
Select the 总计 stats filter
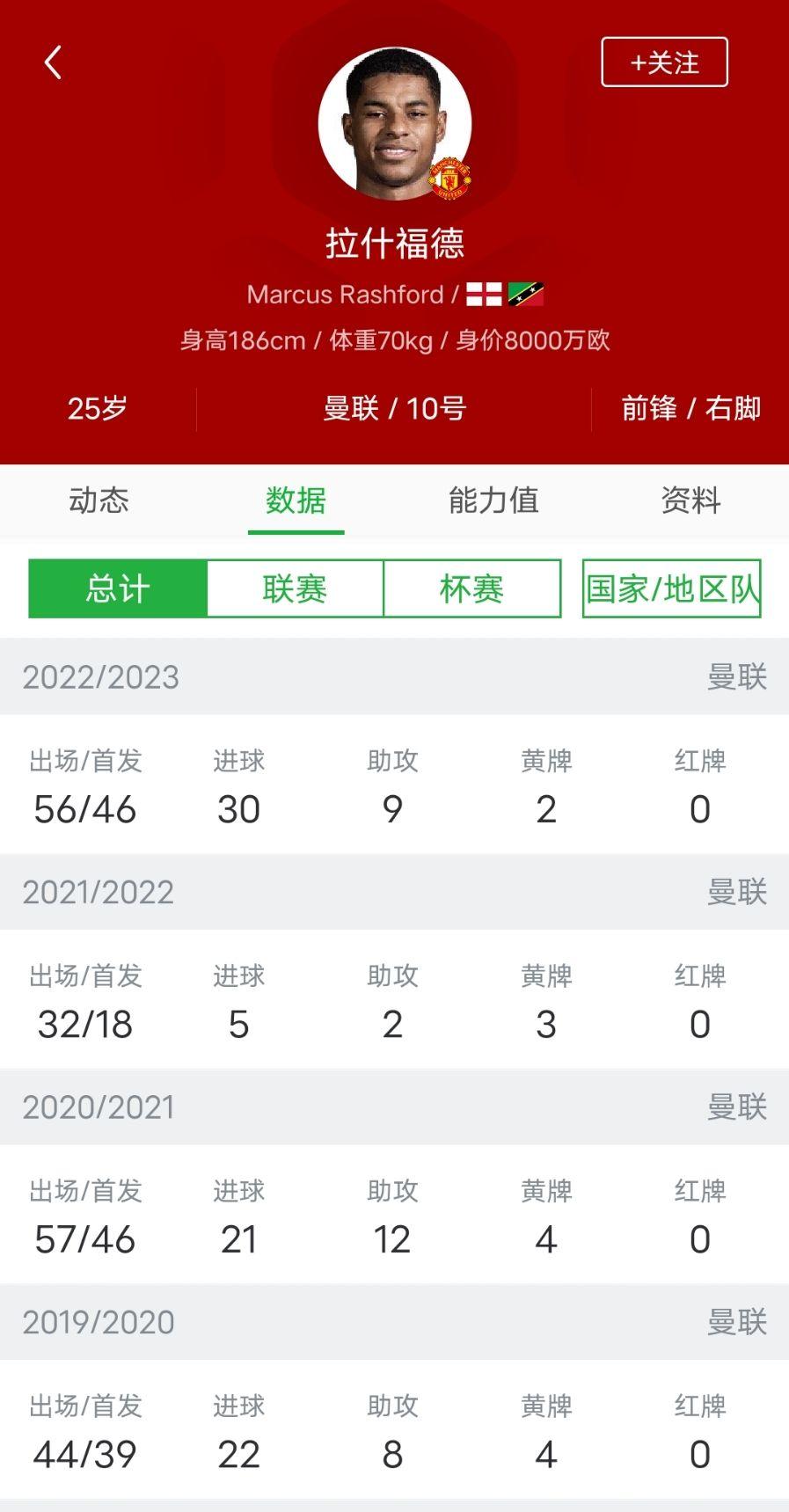[x=118, y=588]
